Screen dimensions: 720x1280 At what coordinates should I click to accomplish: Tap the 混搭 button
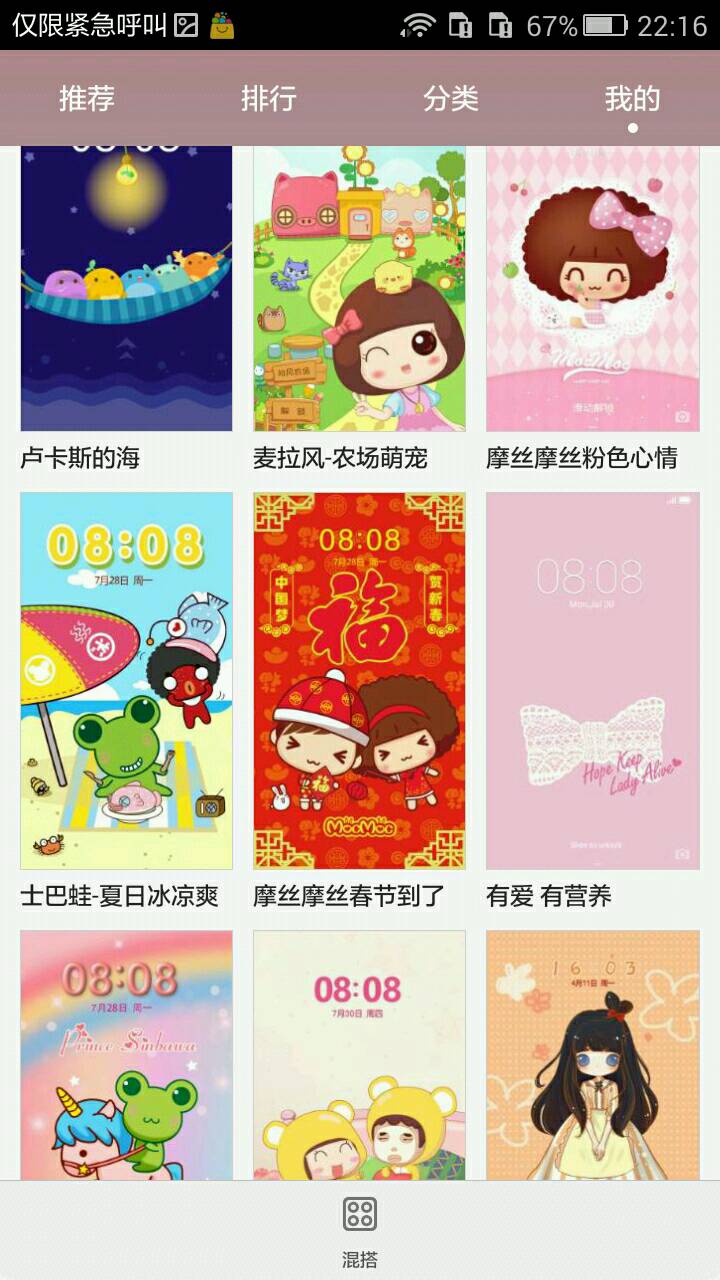360,1230
